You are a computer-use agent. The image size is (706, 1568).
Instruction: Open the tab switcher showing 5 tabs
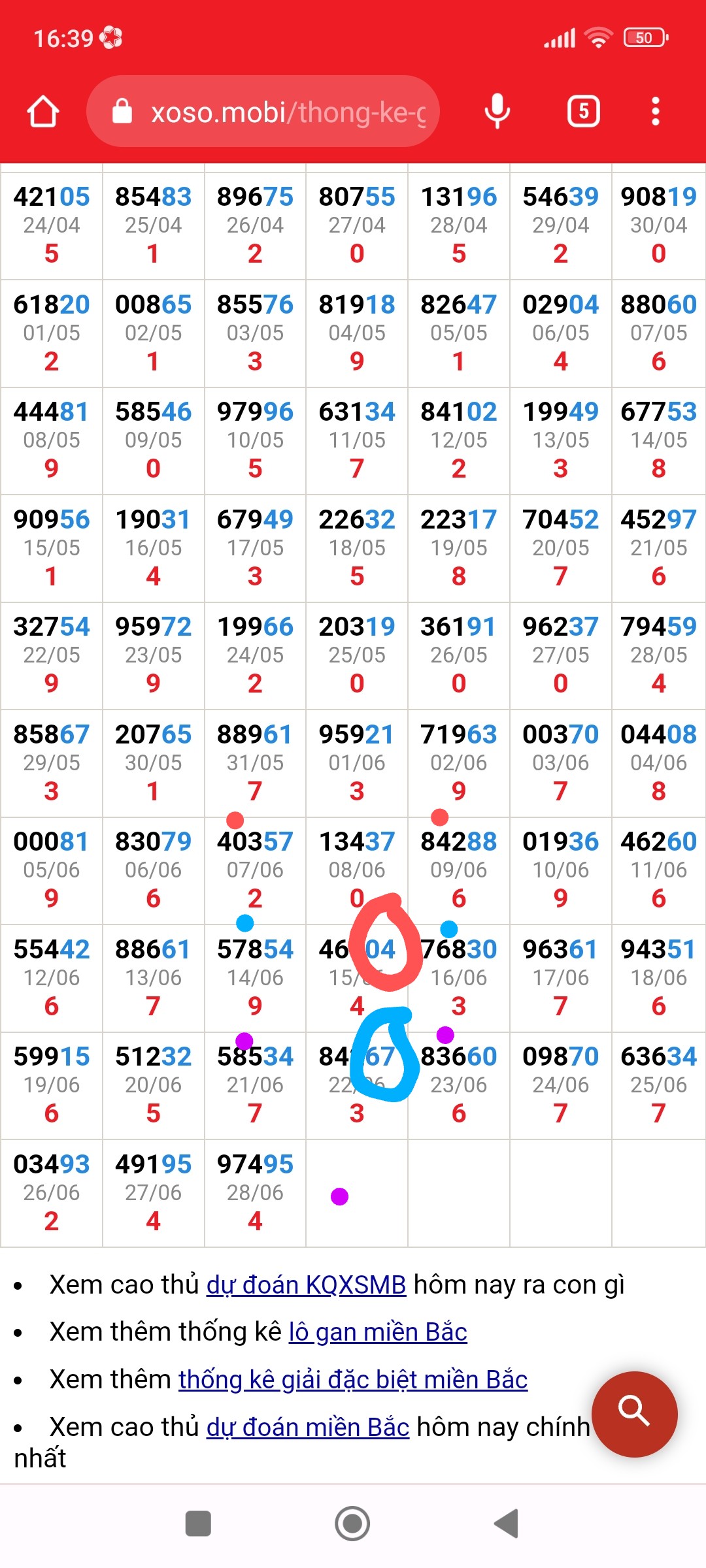(583, 112)
